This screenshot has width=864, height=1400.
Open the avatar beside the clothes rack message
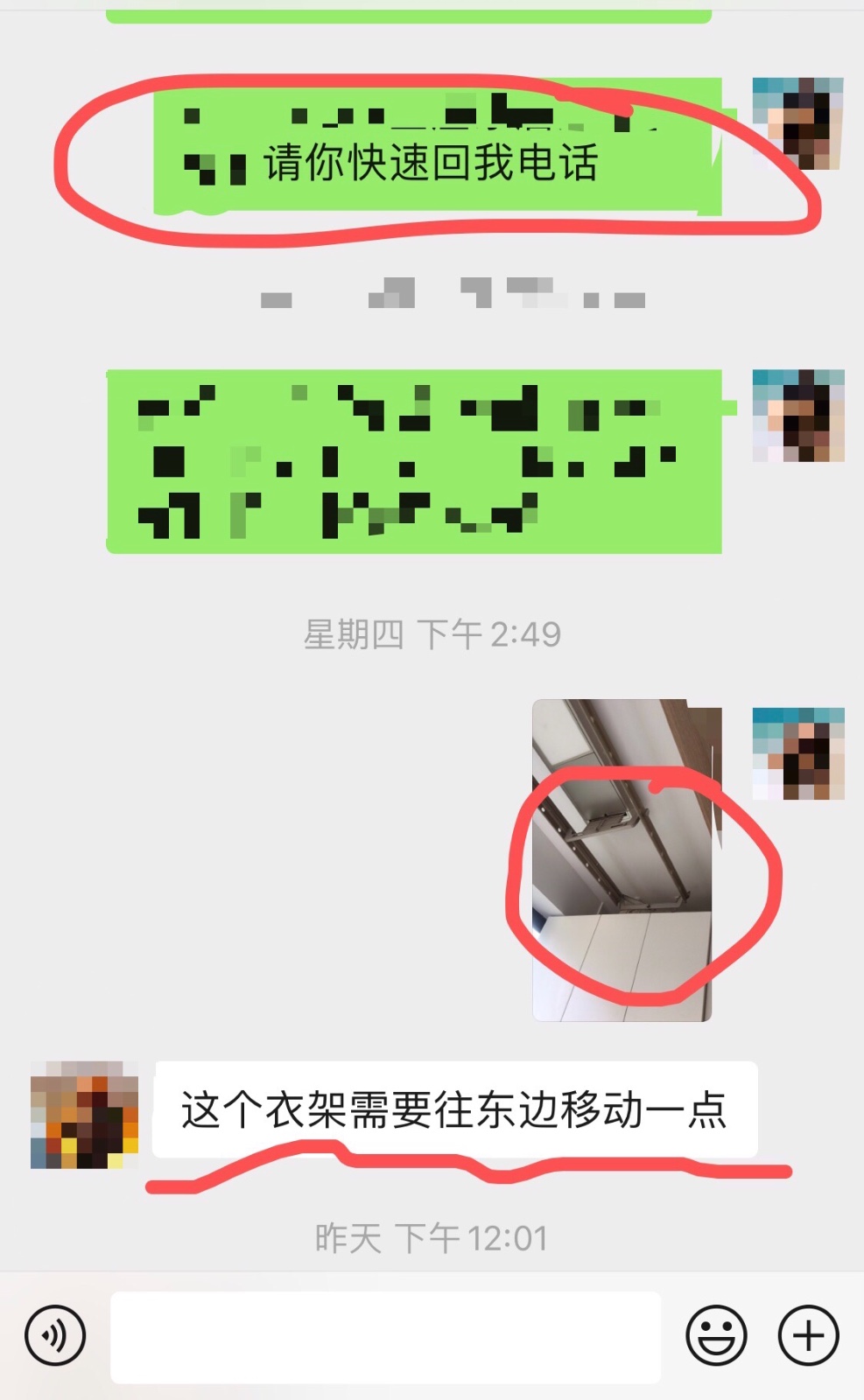[x=84, y=1115]
